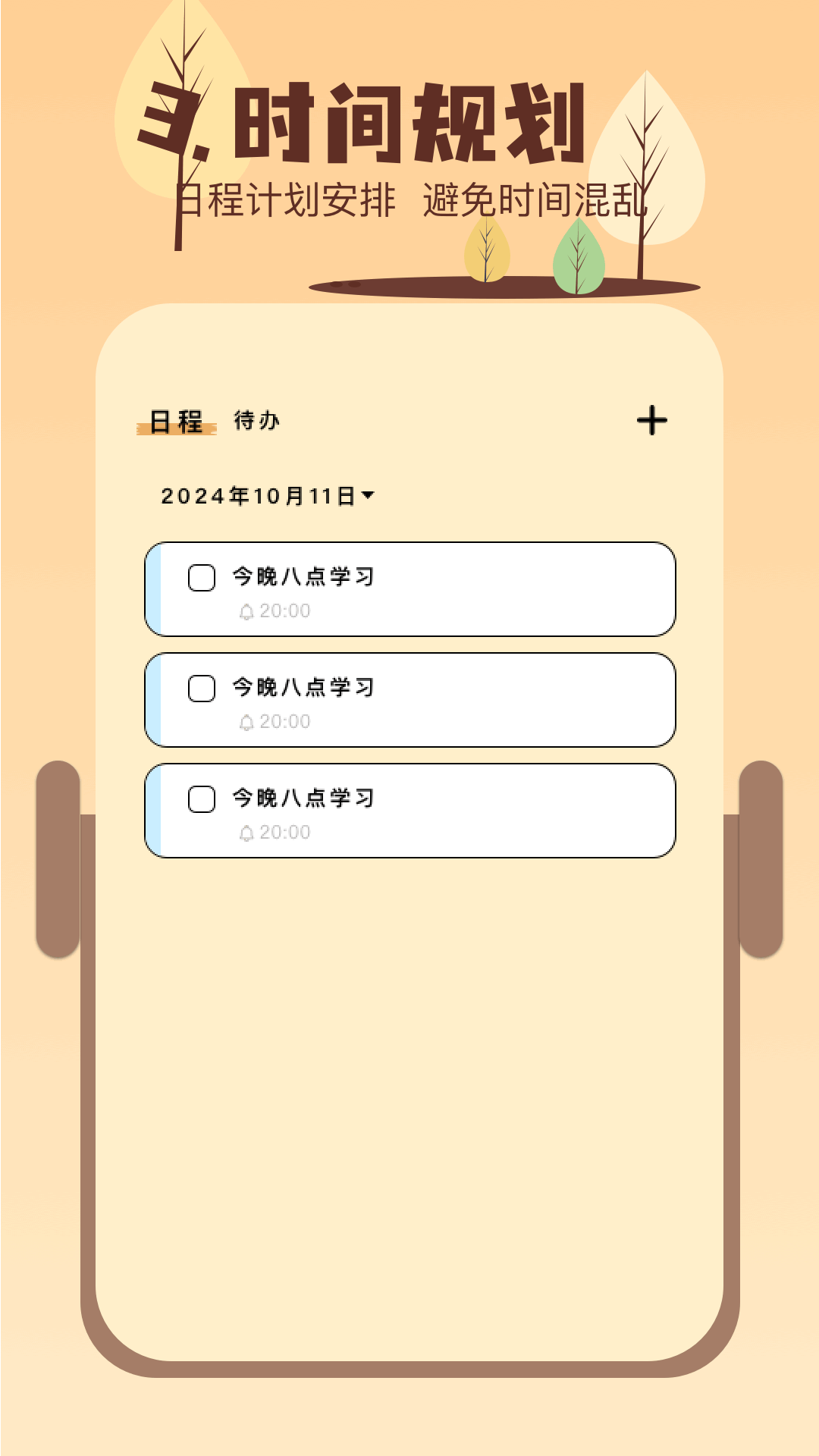The image size is (819, 1456).
Task: Click the bell reminder icon on the first task
Action: tap(245, 610)
